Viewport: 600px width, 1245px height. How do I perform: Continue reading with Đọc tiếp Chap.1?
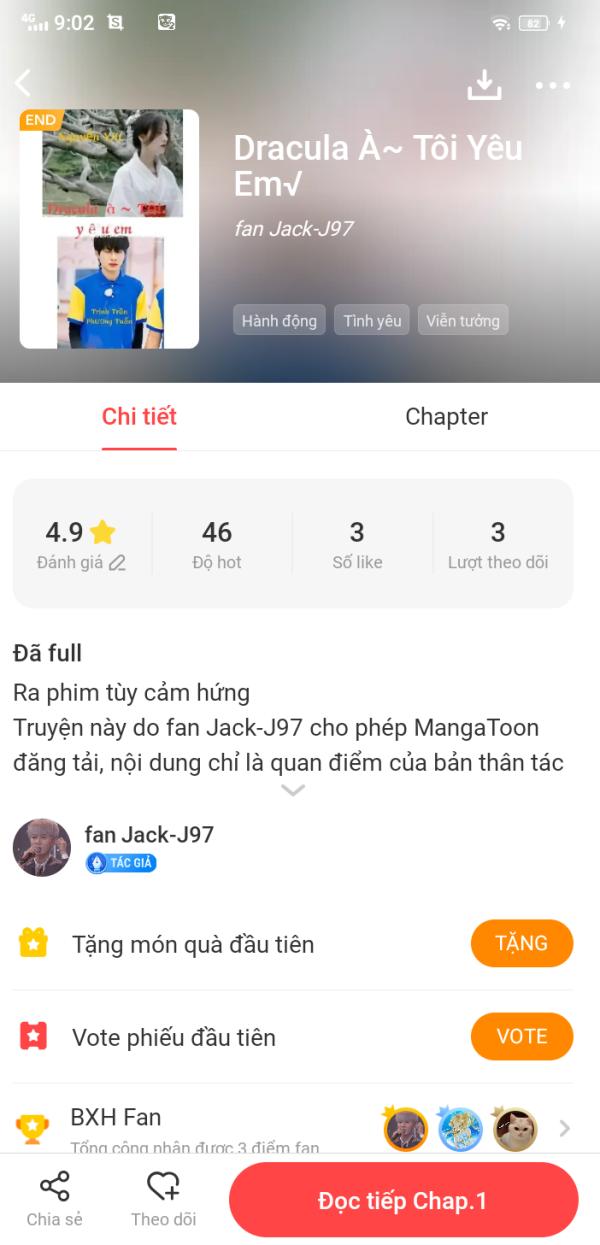403,1200
